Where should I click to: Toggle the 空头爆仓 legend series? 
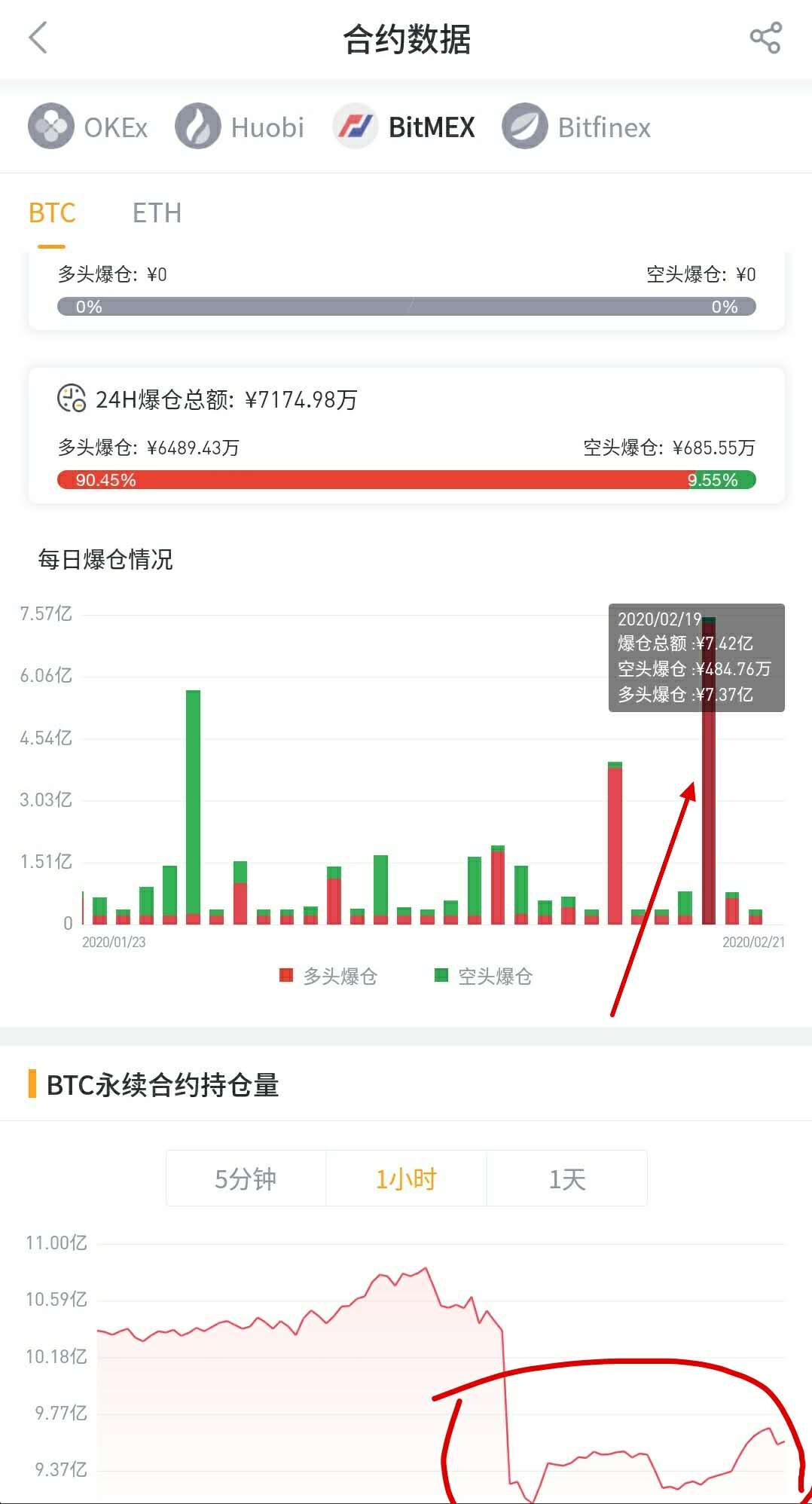tap(484, 976)
